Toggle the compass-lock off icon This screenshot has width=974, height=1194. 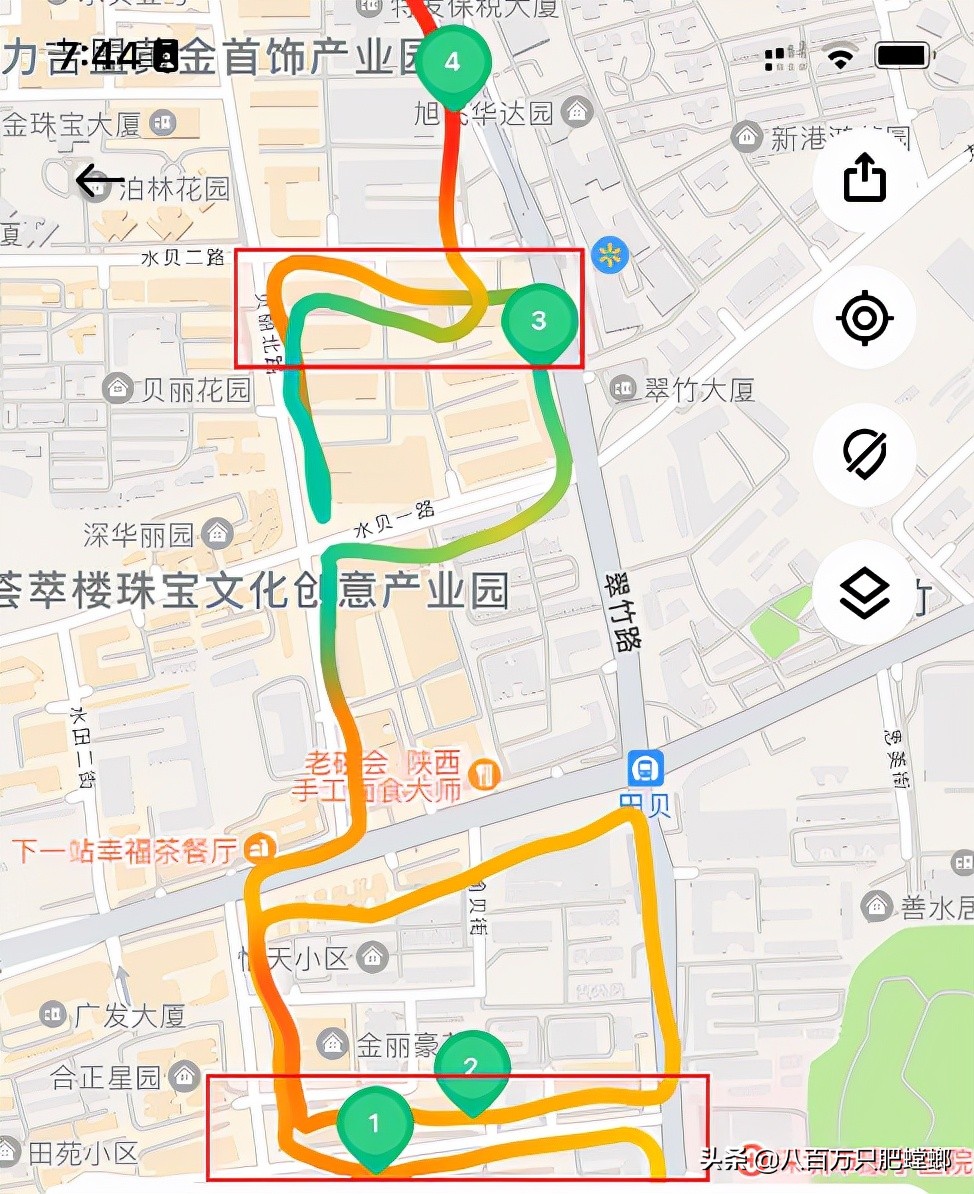863,456
